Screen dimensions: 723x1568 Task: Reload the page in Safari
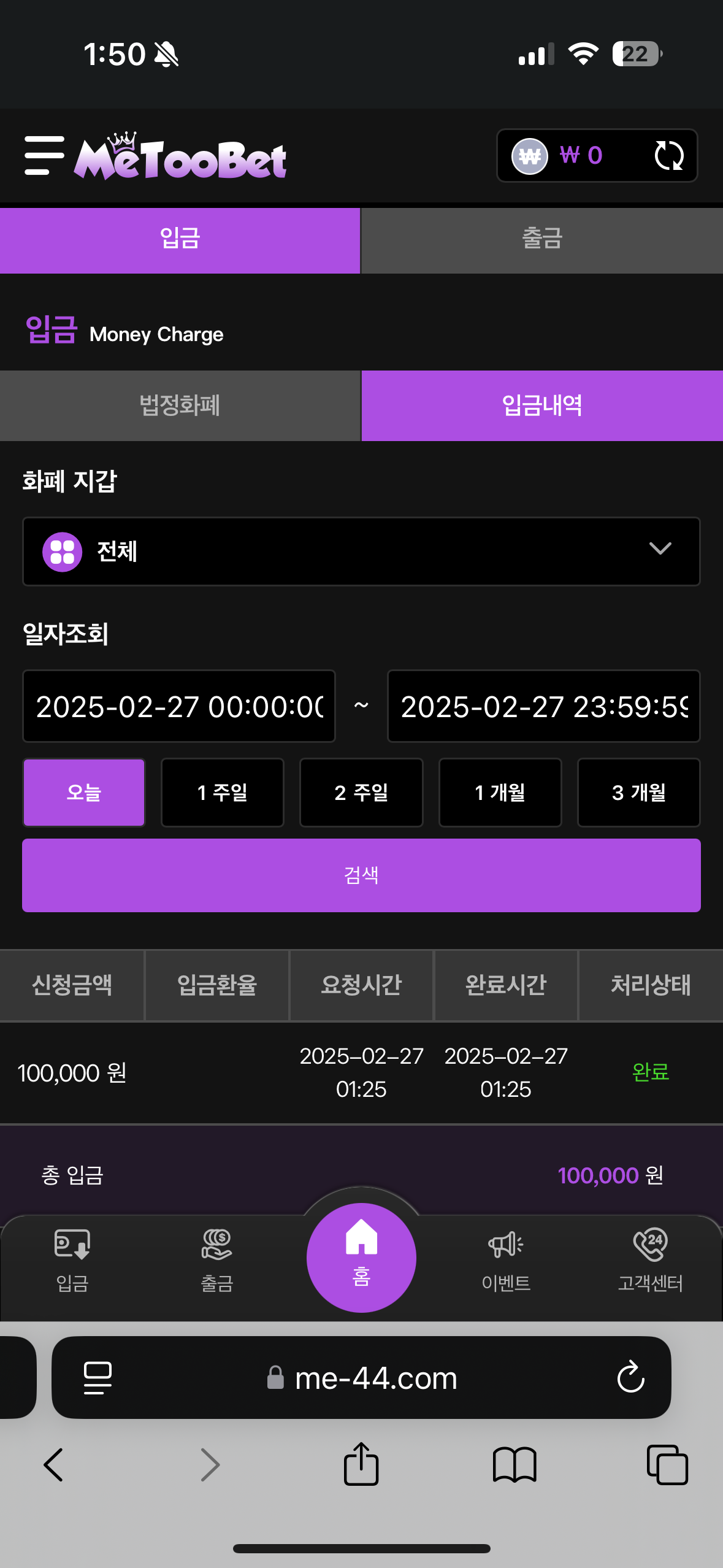point(630,1378)
